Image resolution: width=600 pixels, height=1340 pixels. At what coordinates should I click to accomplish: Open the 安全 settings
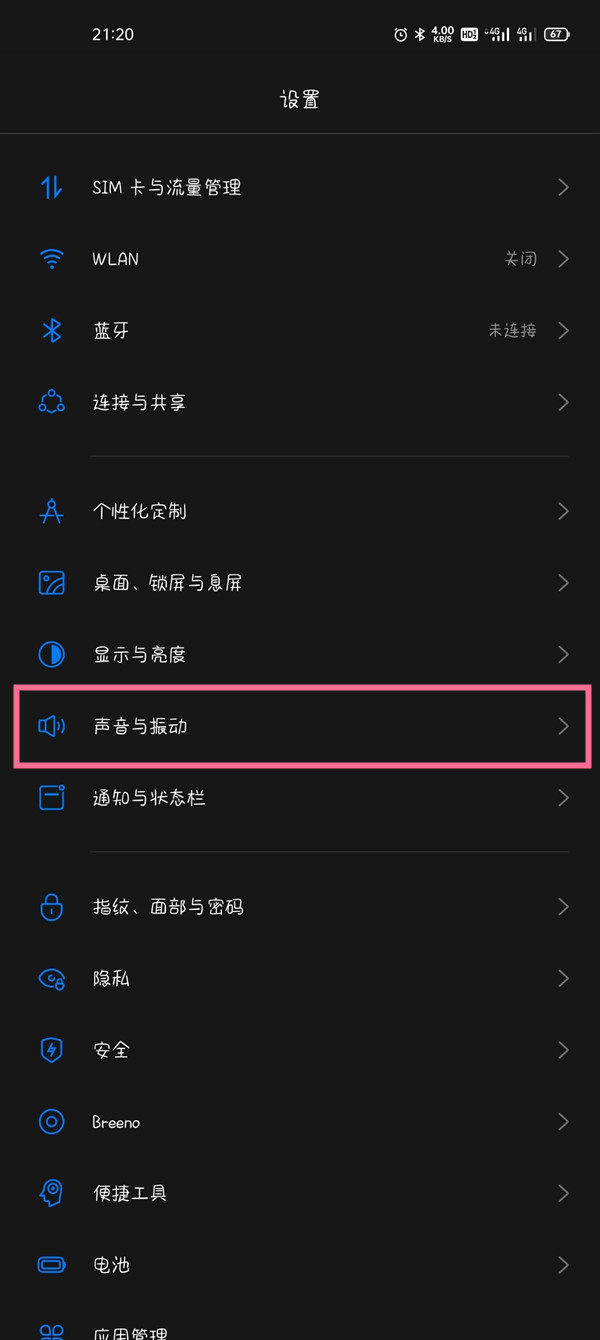click(x=300, y=1050)
